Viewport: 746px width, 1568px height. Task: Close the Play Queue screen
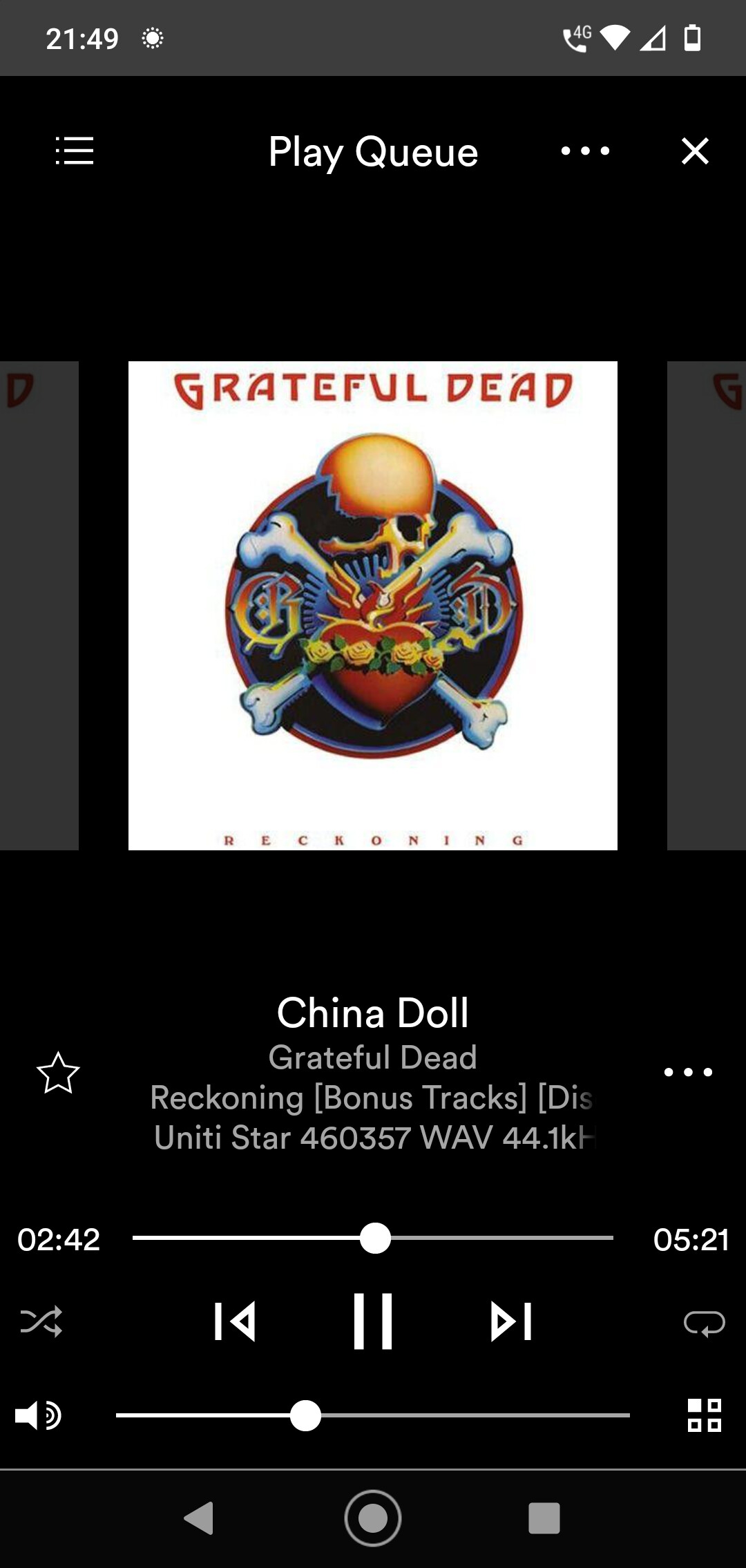point(695,151)
